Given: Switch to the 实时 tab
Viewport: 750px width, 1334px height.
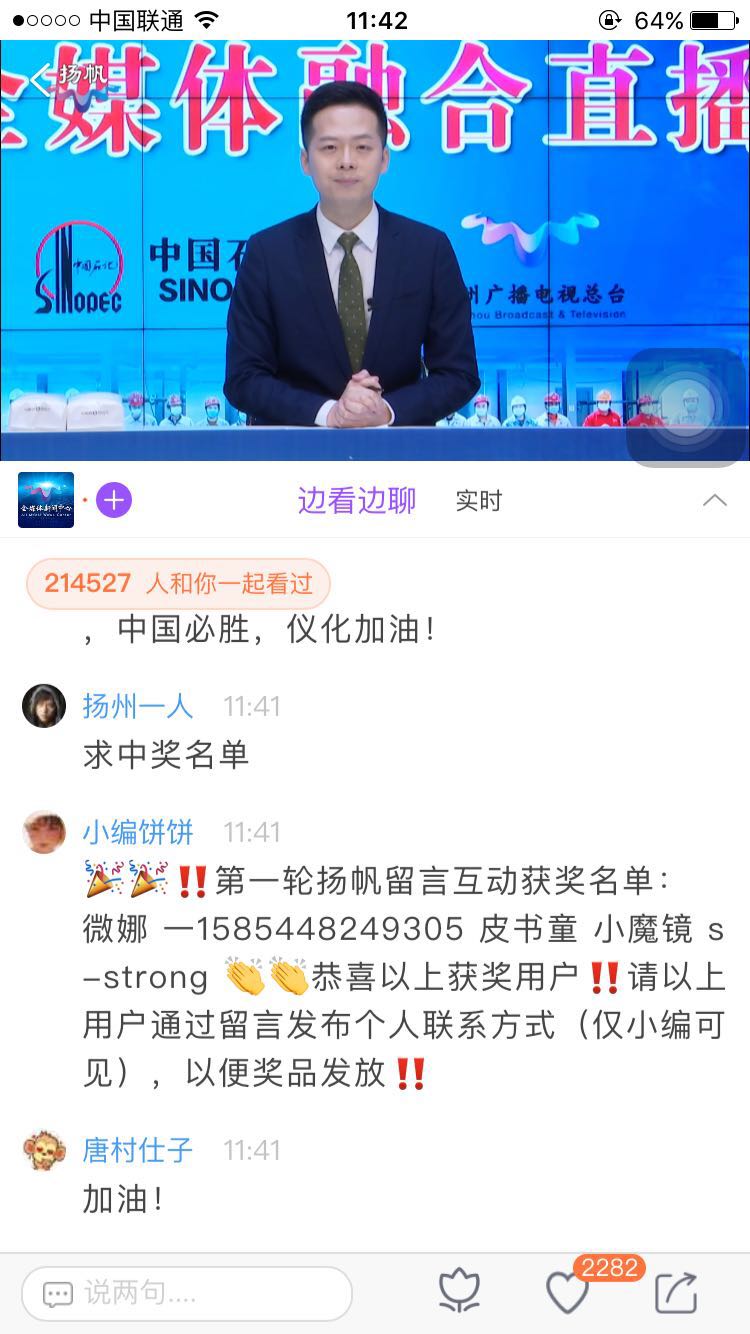Looking at the screenshot, I should click(478, 501).
